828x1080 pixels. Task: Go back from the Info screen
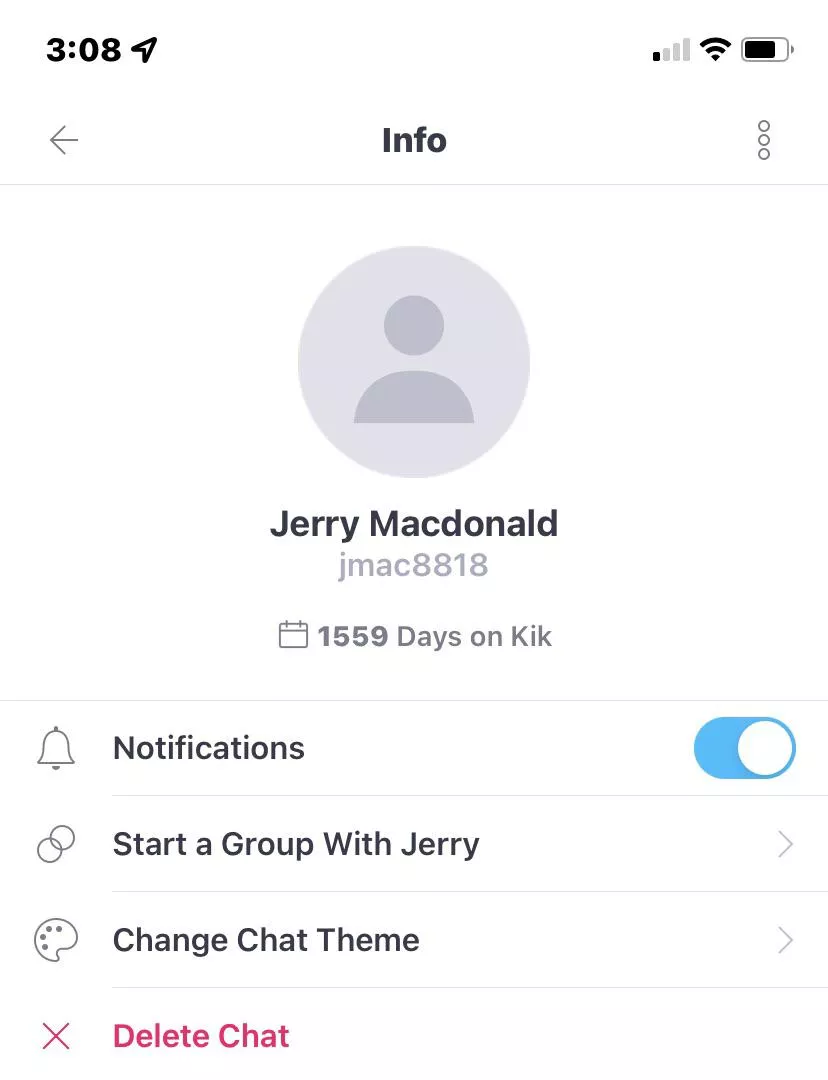tap(64, 140)
